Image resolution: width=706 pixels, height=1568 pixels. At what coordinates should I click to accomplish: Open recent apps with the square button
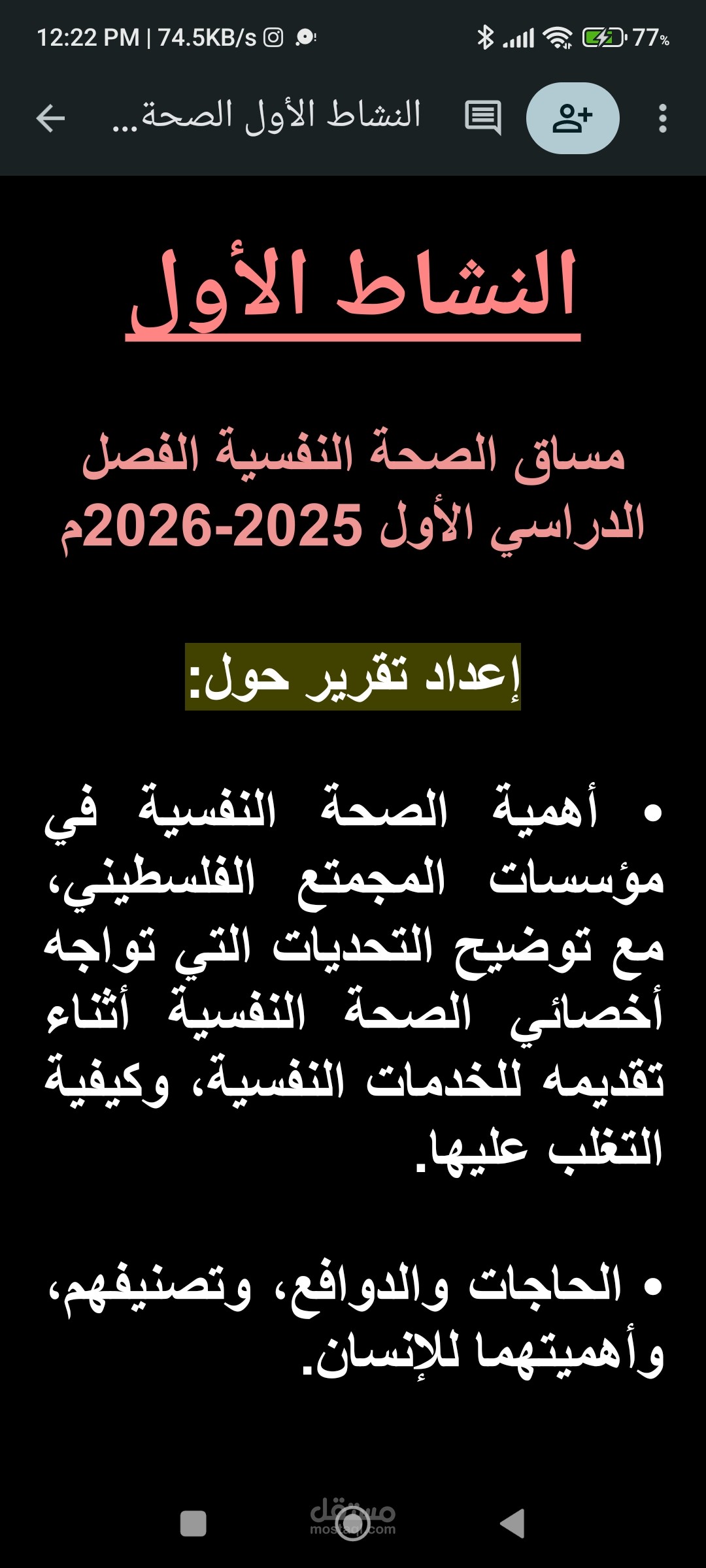(193, 1524)
